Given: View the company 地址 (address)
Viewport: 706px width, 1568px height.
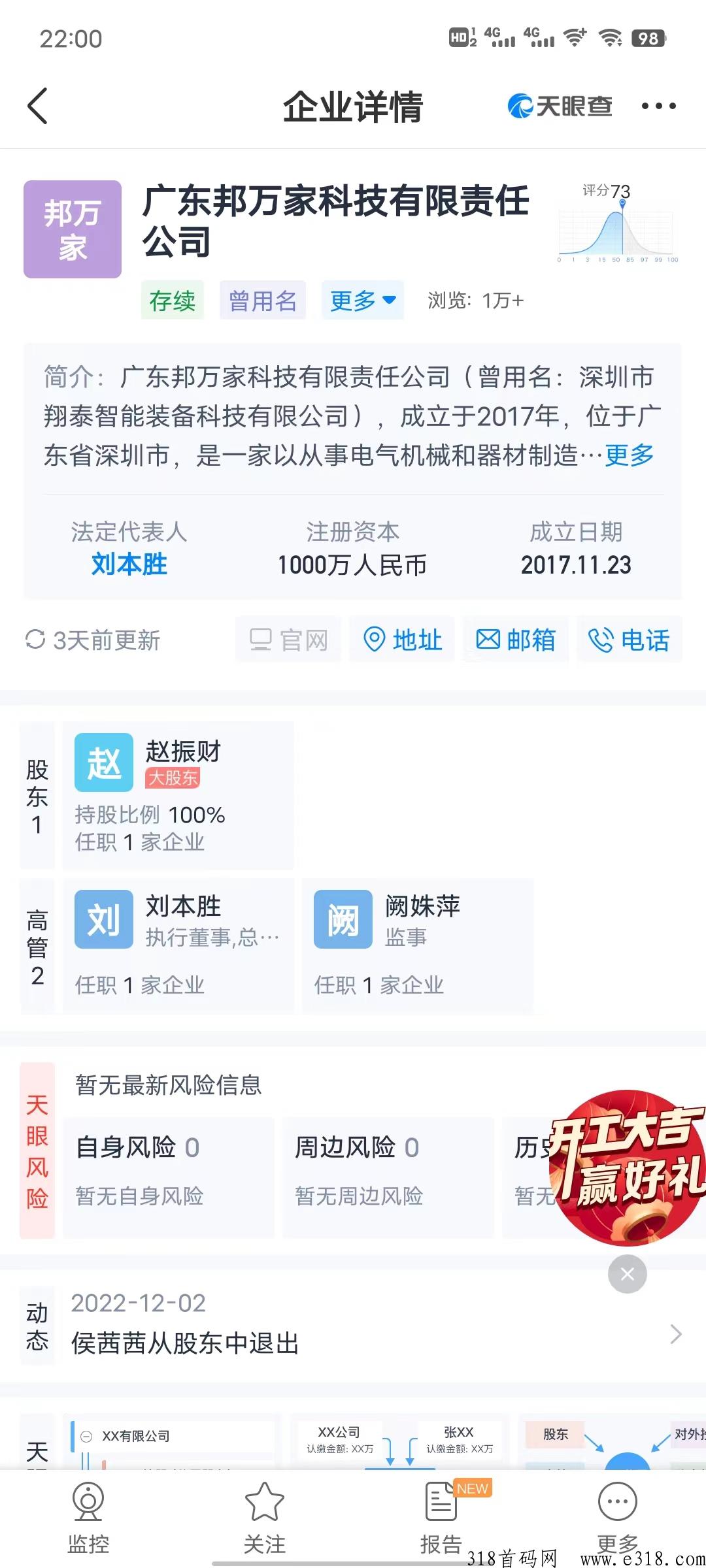Looking at the screenshot, I should click(x=401, y=640).
